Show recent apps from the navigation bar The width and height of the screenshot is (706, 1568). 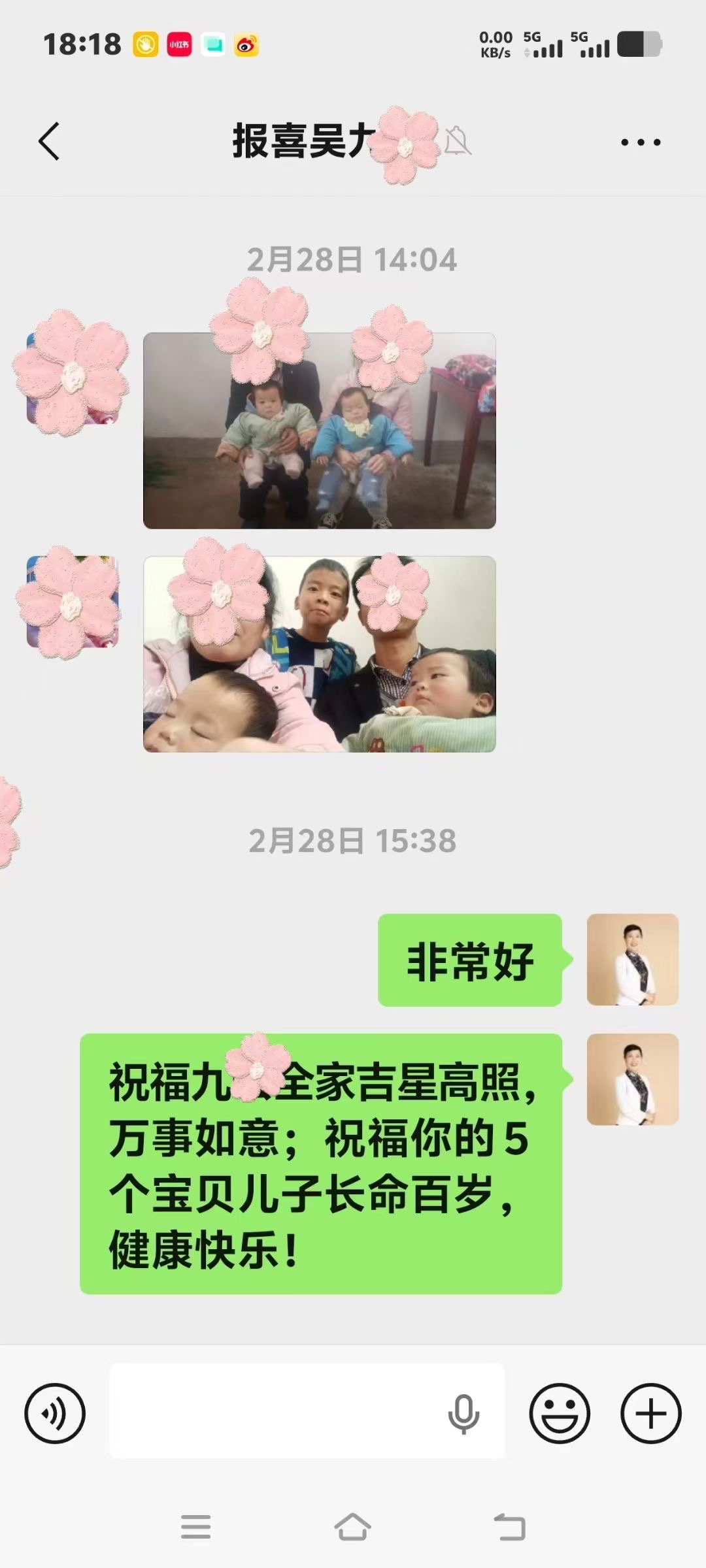click(195, 1527)
